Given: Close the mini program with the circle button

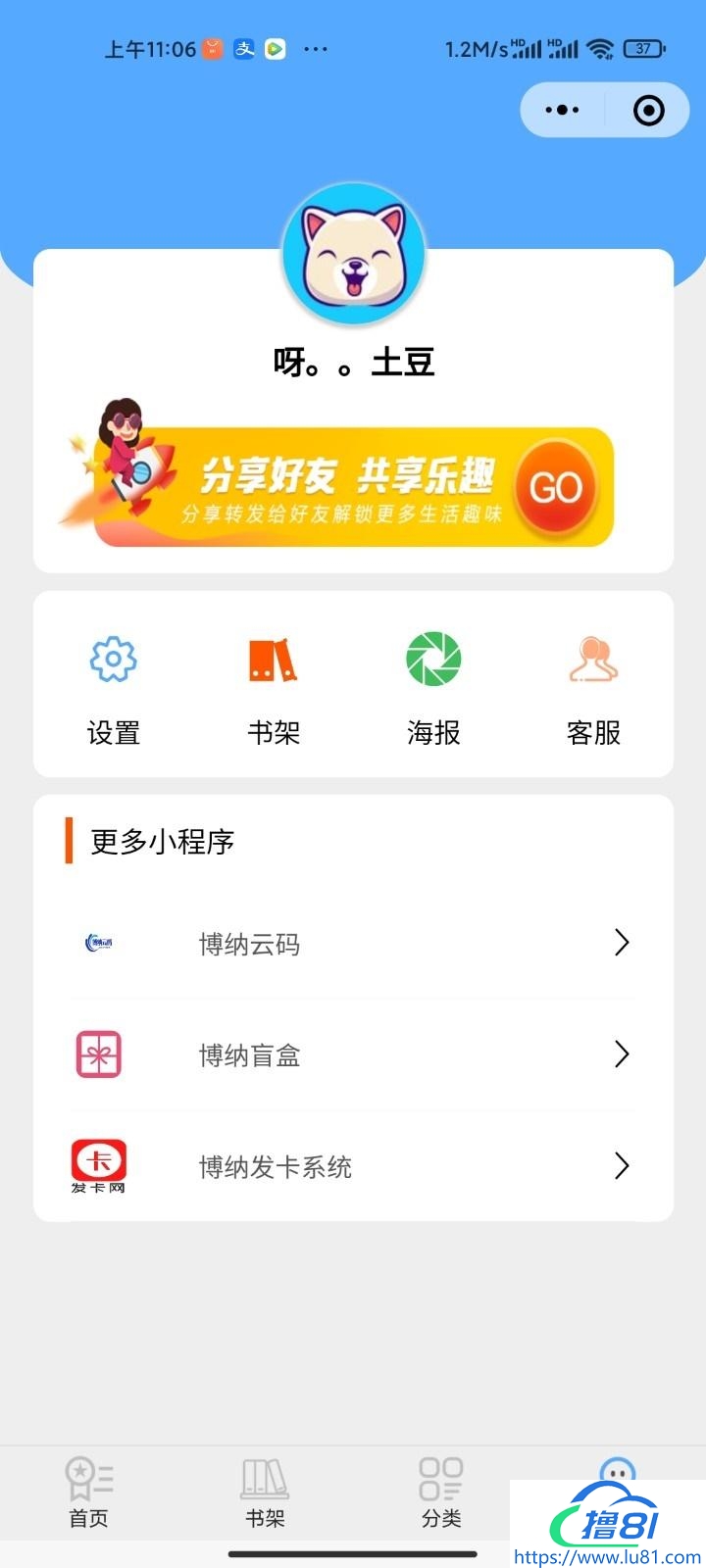Looking at the screenshot, I should tap(648, 110).
